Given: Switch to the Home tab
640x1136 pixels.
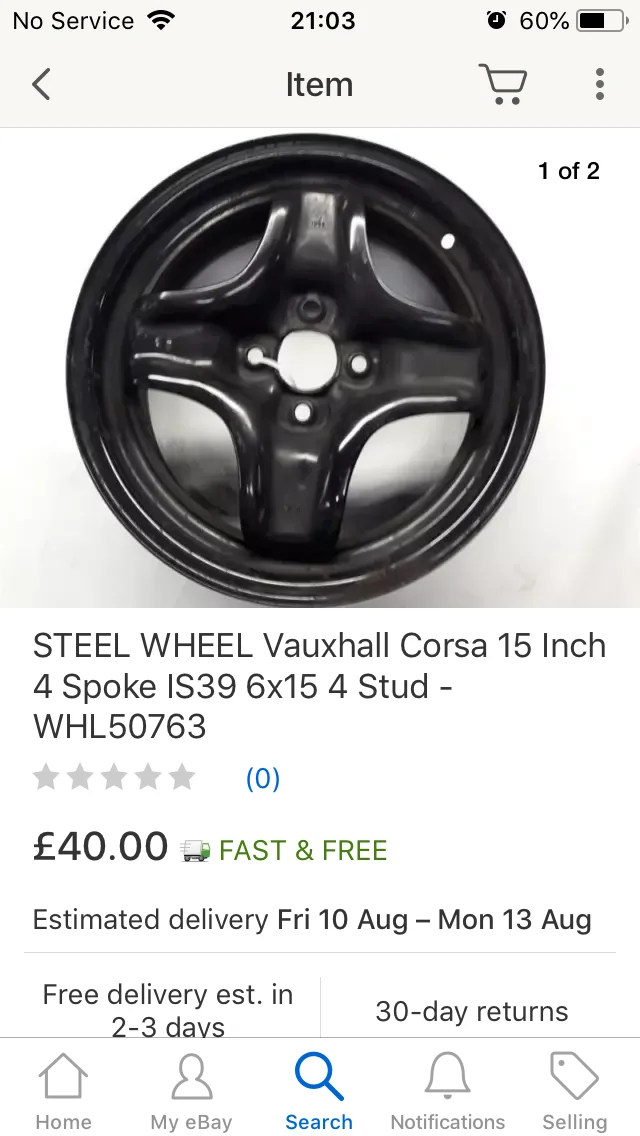Looking at the screenshot, I should point(64,1090).
